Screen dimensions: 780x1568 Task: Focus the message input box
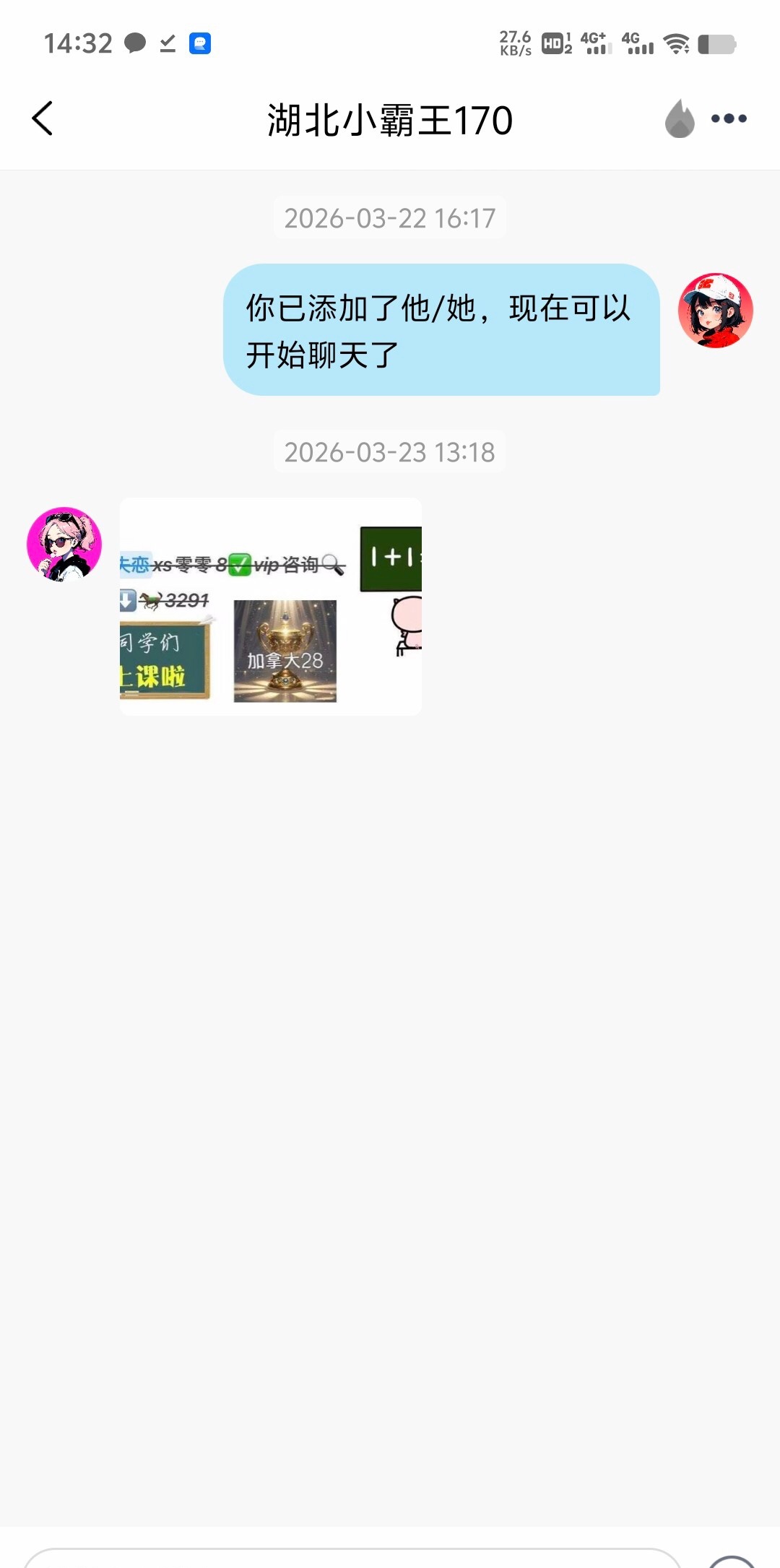coord(352,1559)
